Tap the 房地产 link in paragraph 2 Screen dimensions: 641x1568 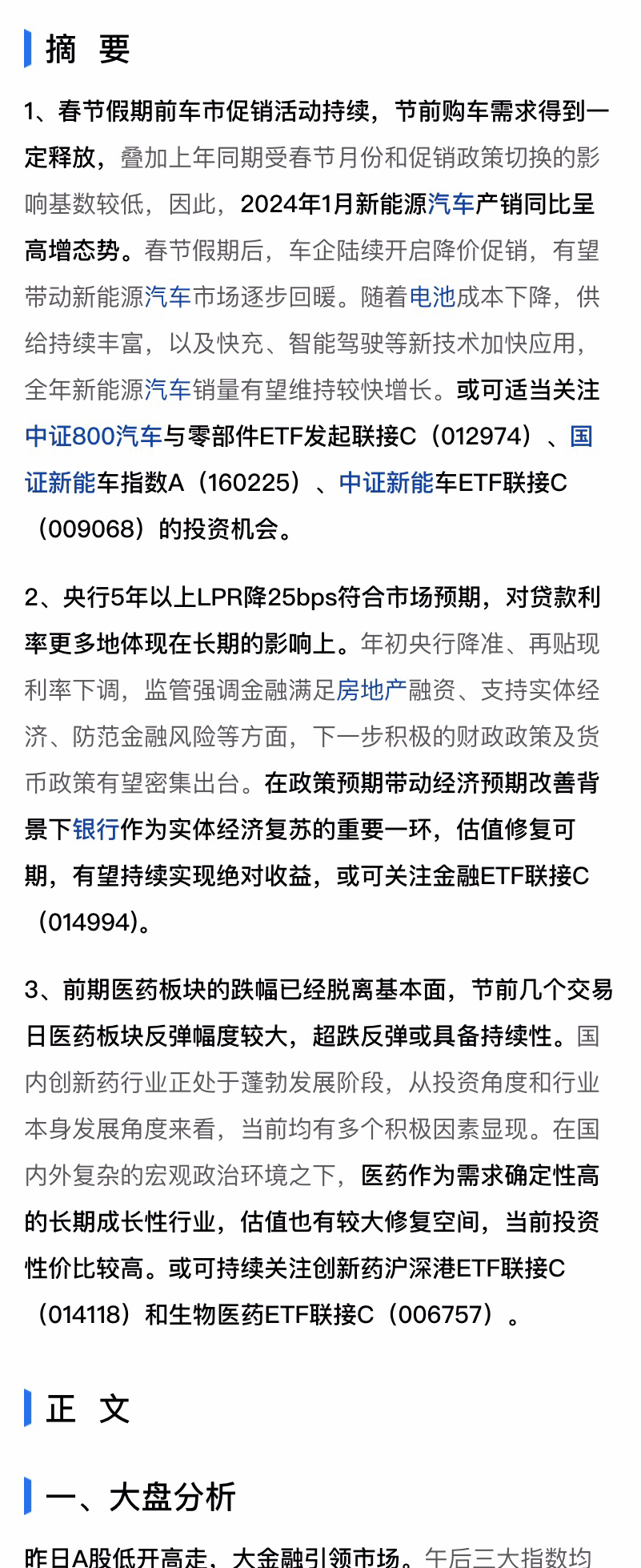tap(371, 690)
